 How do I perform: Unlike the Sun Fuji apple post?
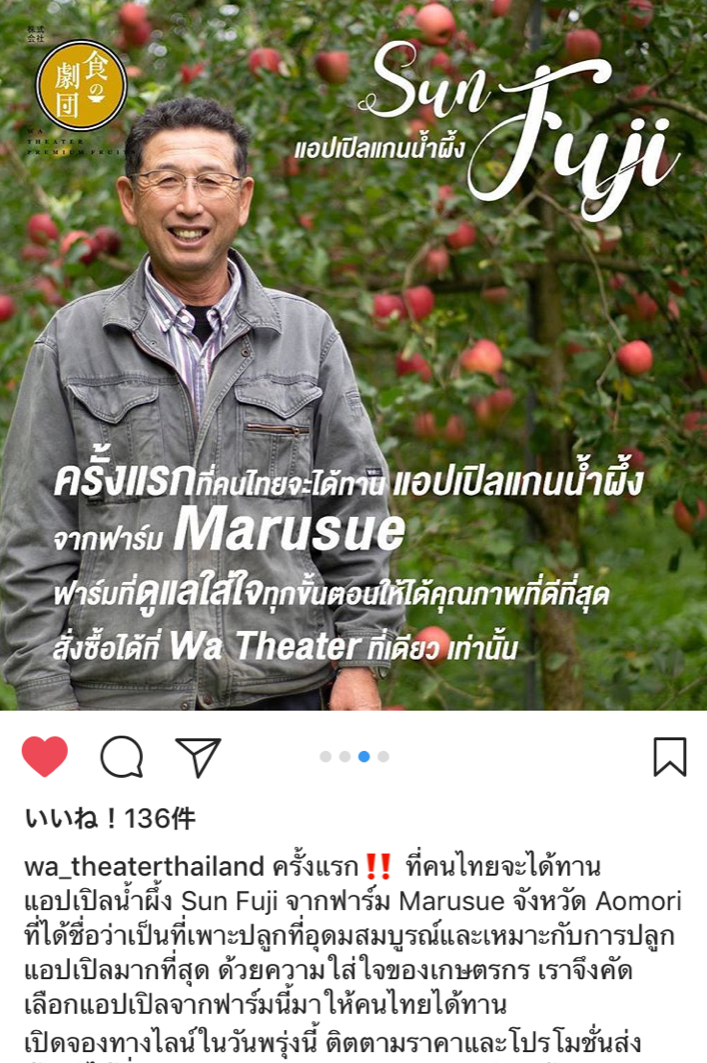tap(44, 757)
